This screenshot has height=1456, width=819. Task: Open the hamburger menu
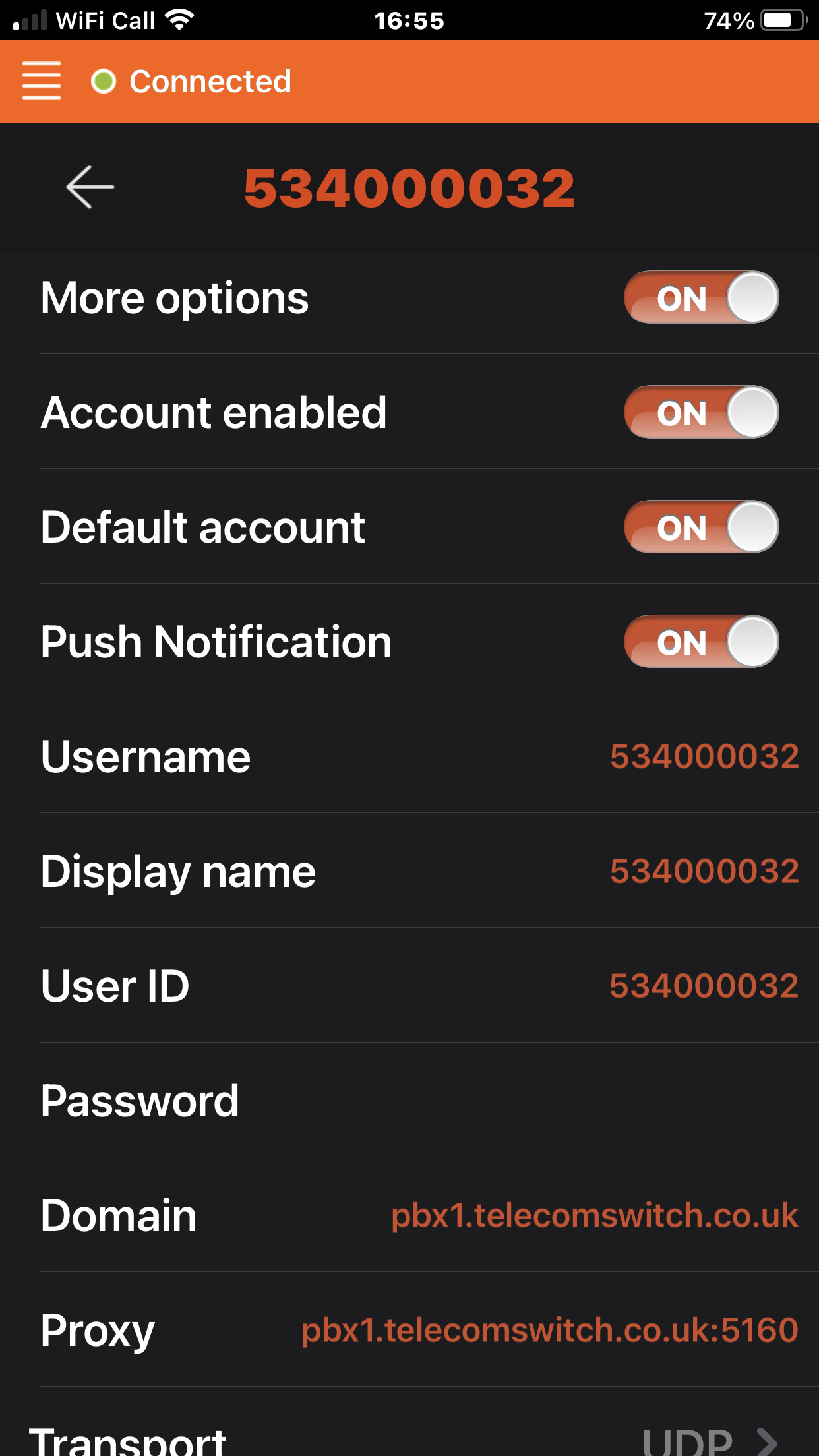[x=42, y=80]
